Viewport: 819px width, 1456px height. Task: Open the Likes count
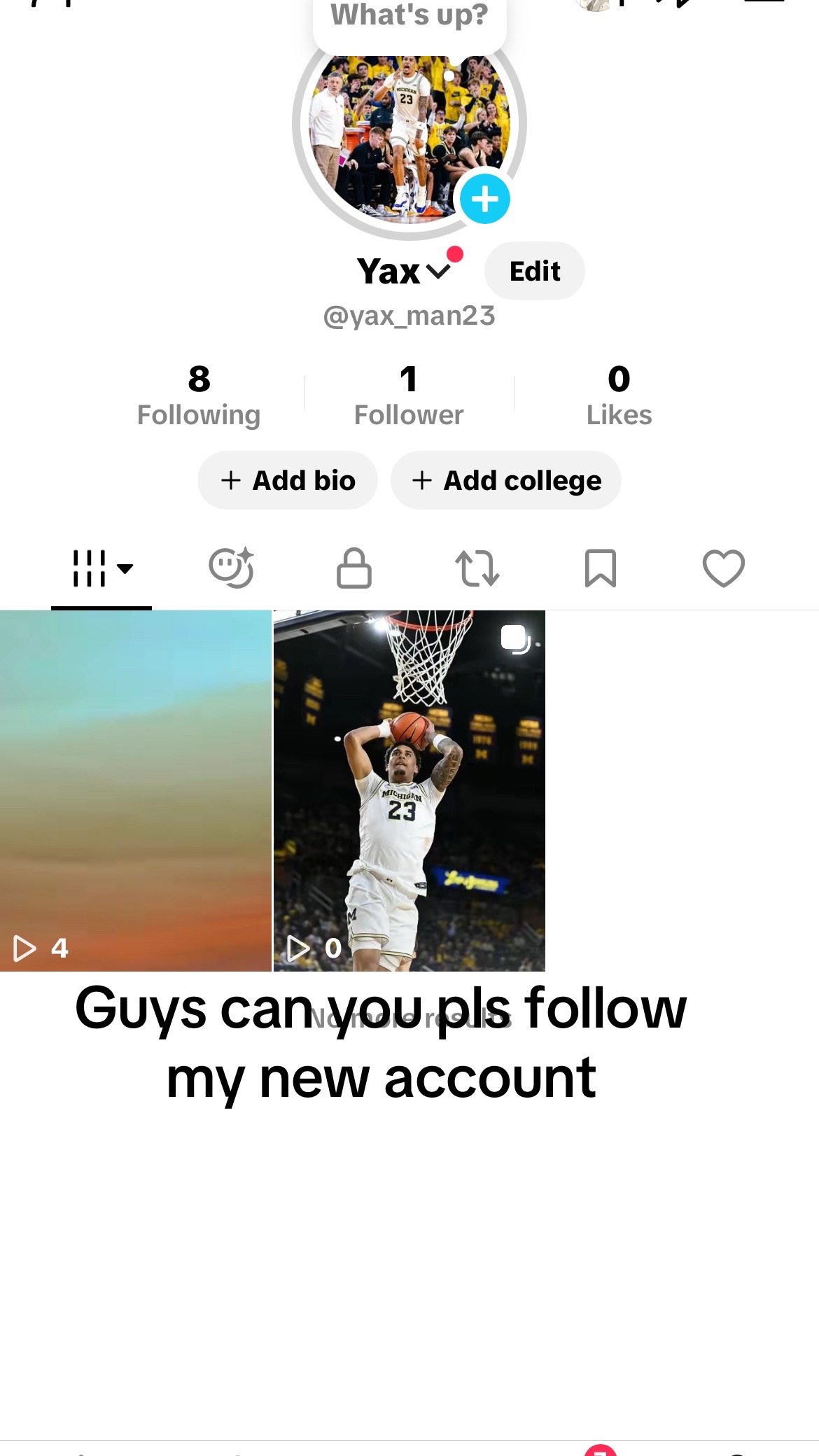point(619,395)
